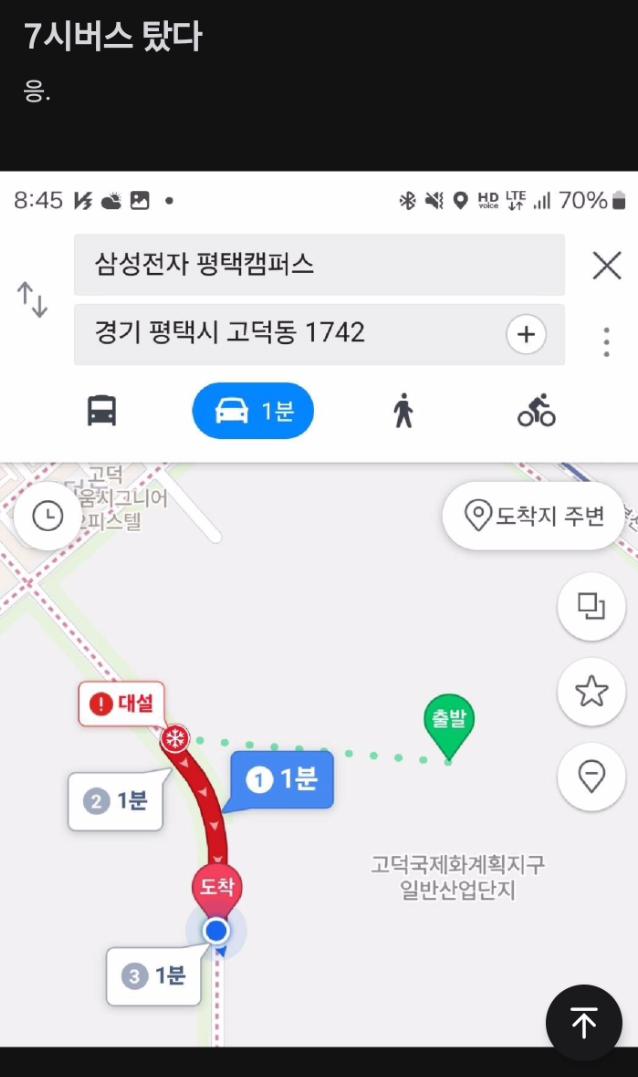This screenshot has height=1077, width=638.
Task: Tap the up arrow floating button
Action: [x=583, y=1022]
